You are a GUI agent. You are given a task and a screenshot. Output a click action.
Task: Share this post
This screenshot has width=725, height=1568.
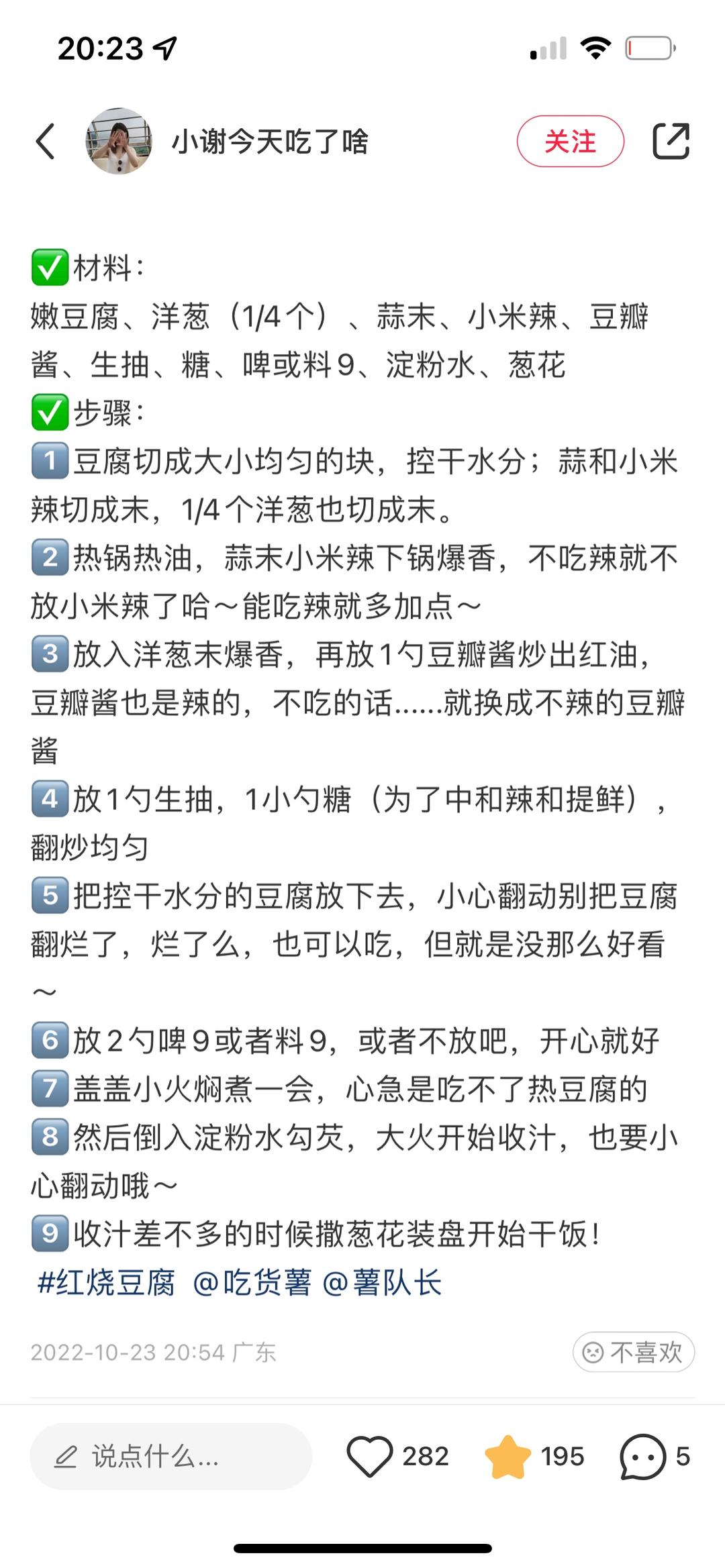(x=671, y=142)
